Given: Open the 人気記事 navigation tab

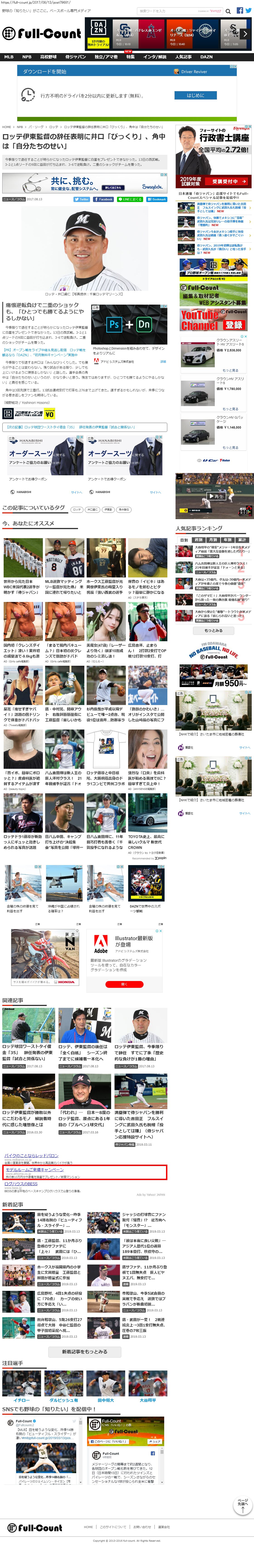Looking at the screenshot, I should pos(183,57).
